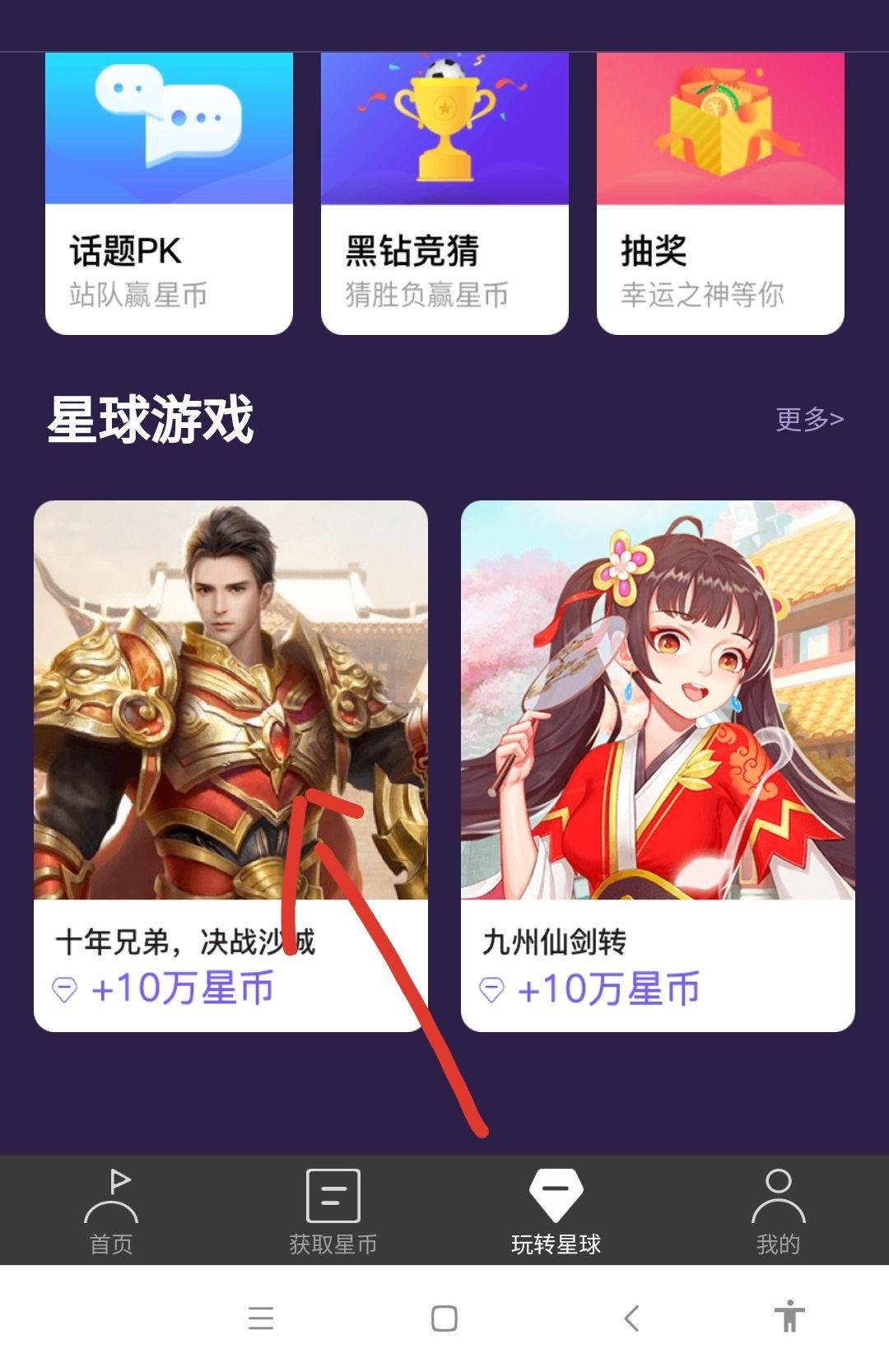This screenshot has width=889, height=1372.
Task: Open the 话题PK card
Action: tap(169, 193)
